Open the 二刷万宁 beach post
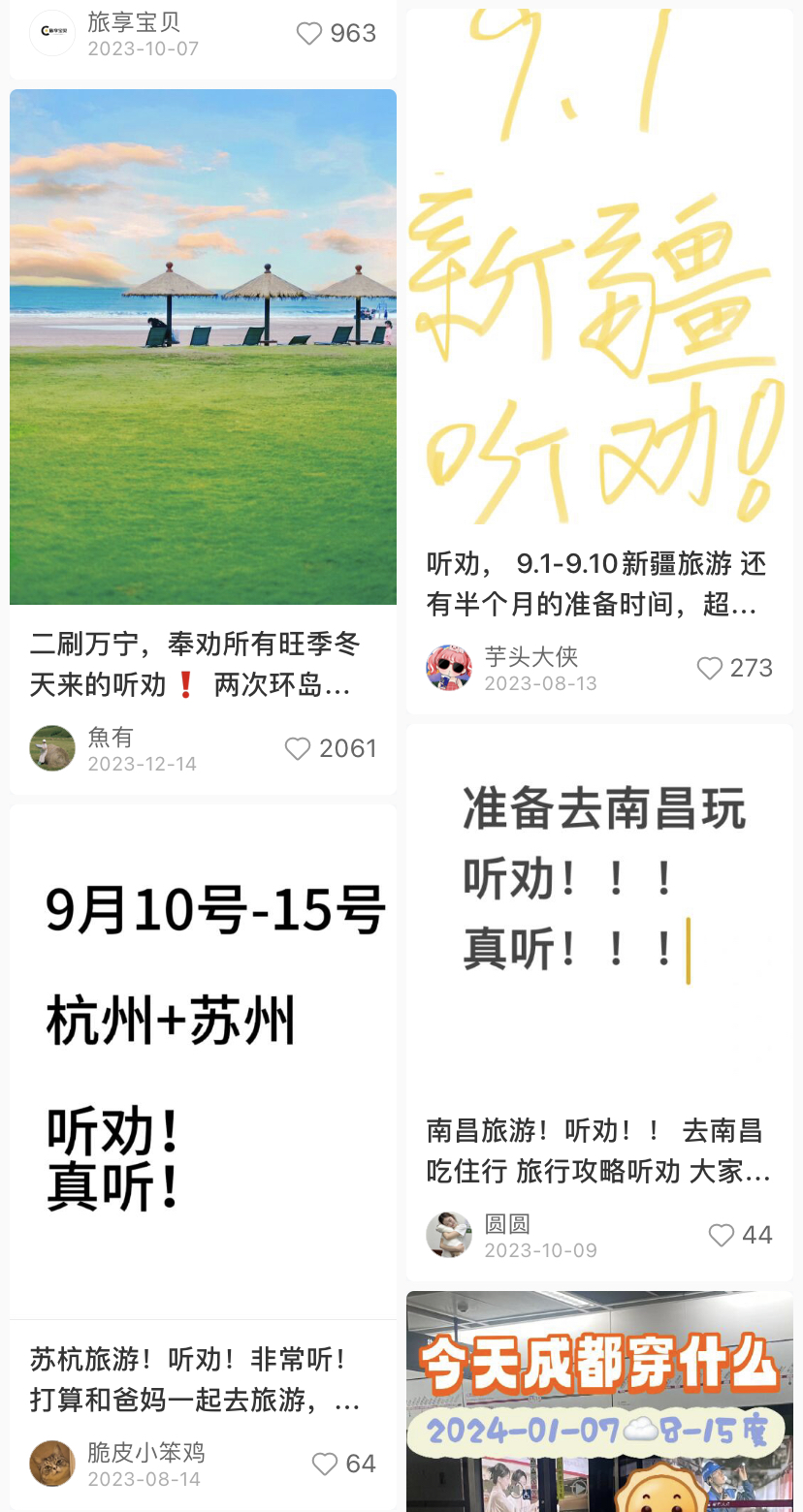This screenshot has width=803, height=1512. pyautogui.click(x=203, y=347)
